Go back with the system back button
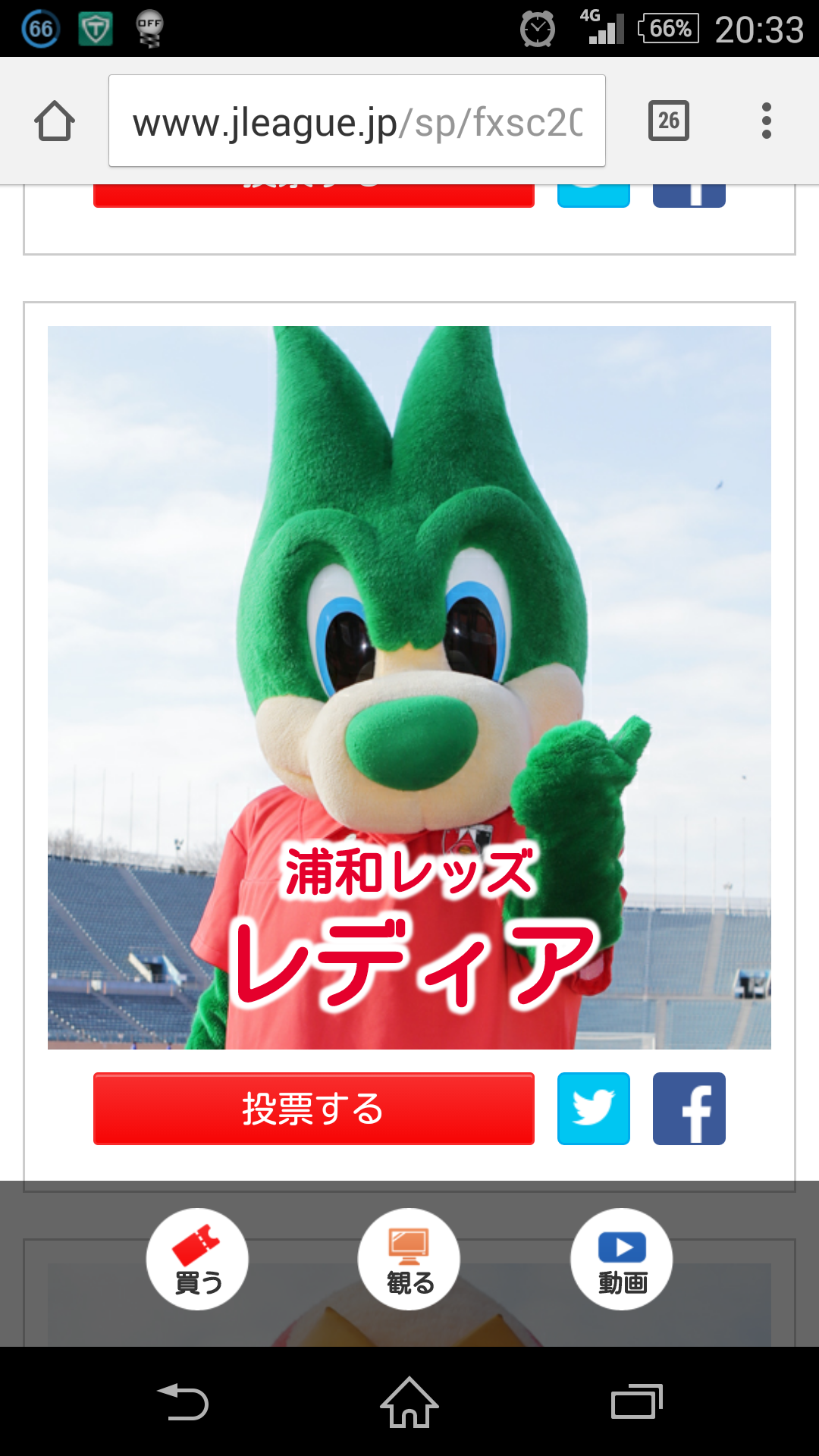 click(183, 1402)
